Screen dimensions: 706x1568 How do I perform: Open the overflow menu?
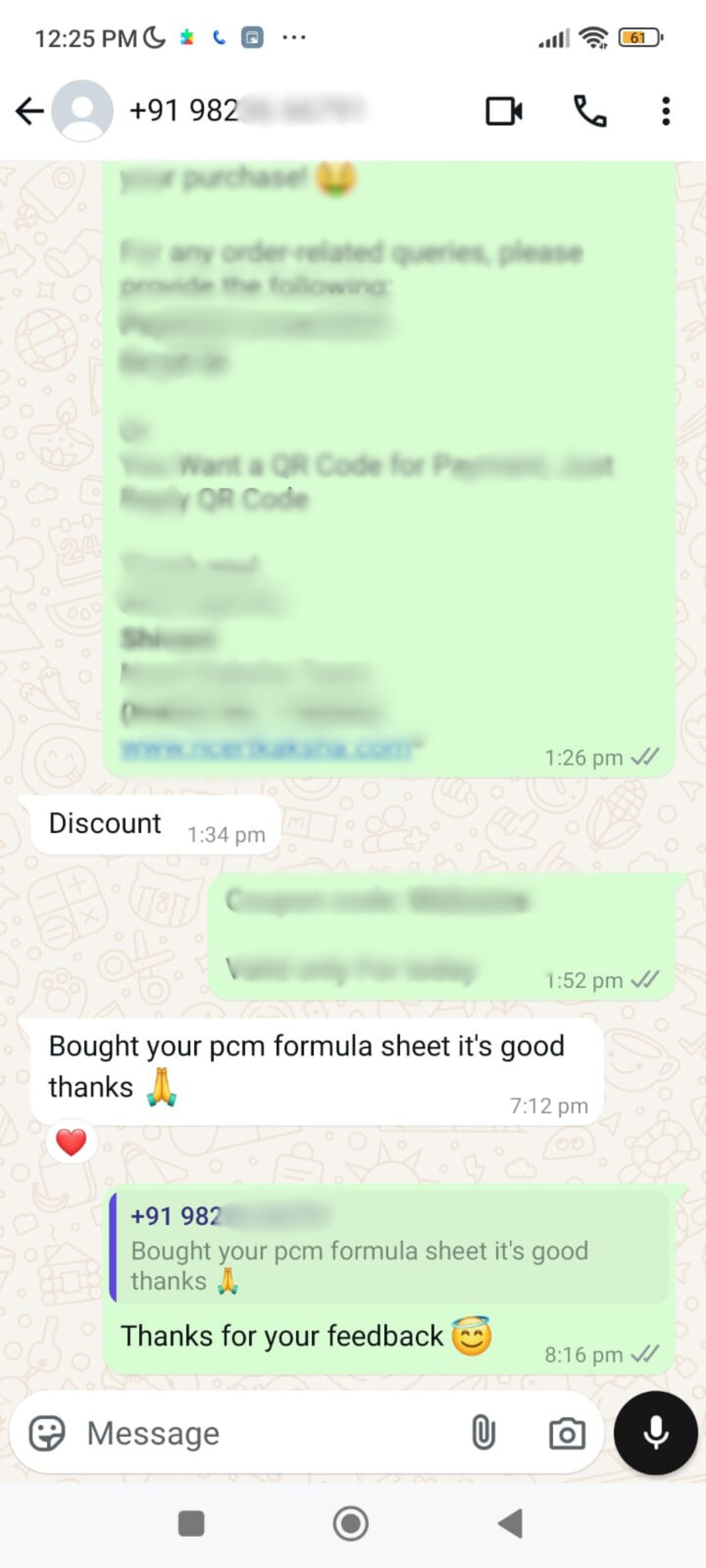pyautogui.click(x=665, y=111)
